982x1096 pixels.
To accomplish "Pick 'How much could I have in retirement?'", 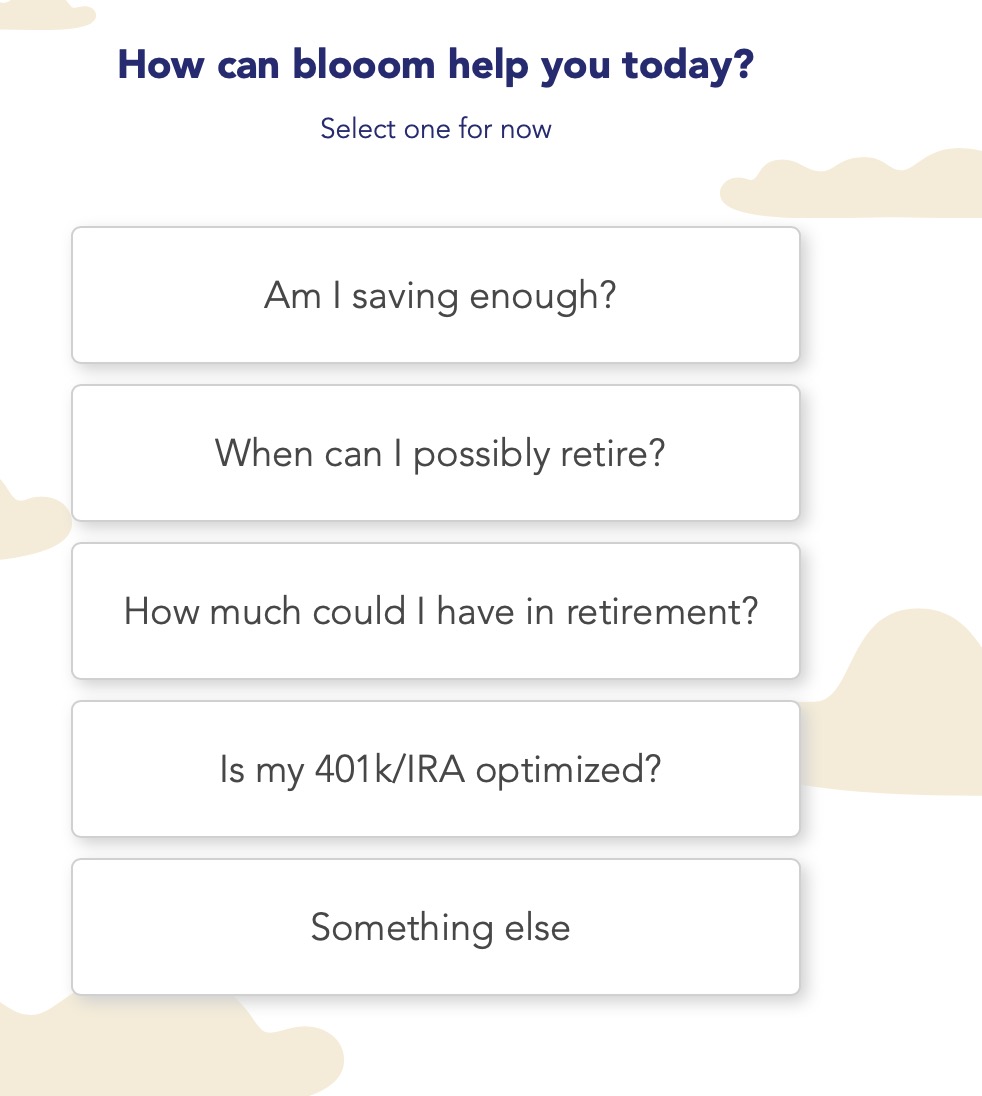I will click(x=436, y=611).
